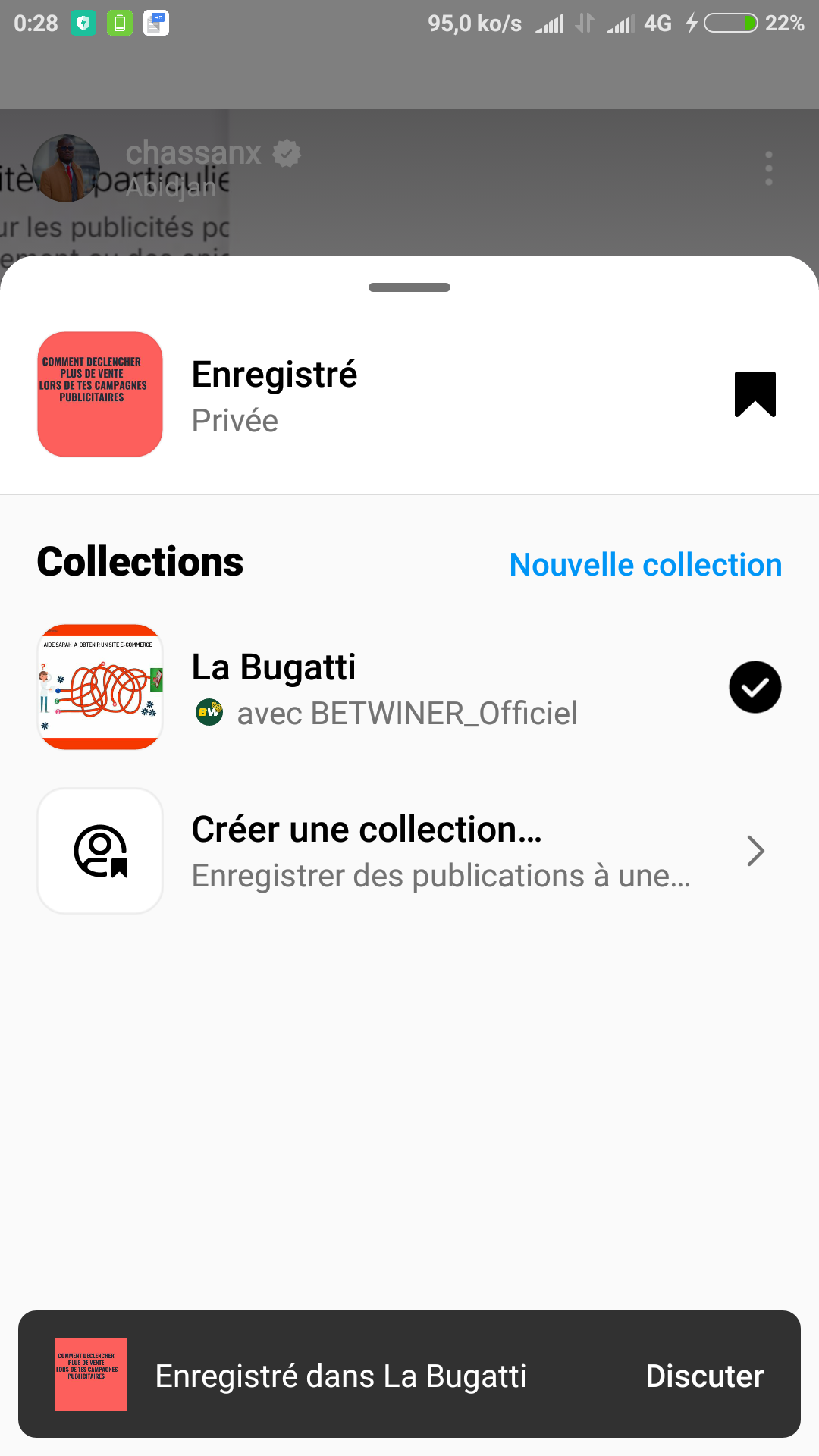Open the overflow menu on chassanx's post
Viewport: 819px width, 1456px height.
point(768,168)
